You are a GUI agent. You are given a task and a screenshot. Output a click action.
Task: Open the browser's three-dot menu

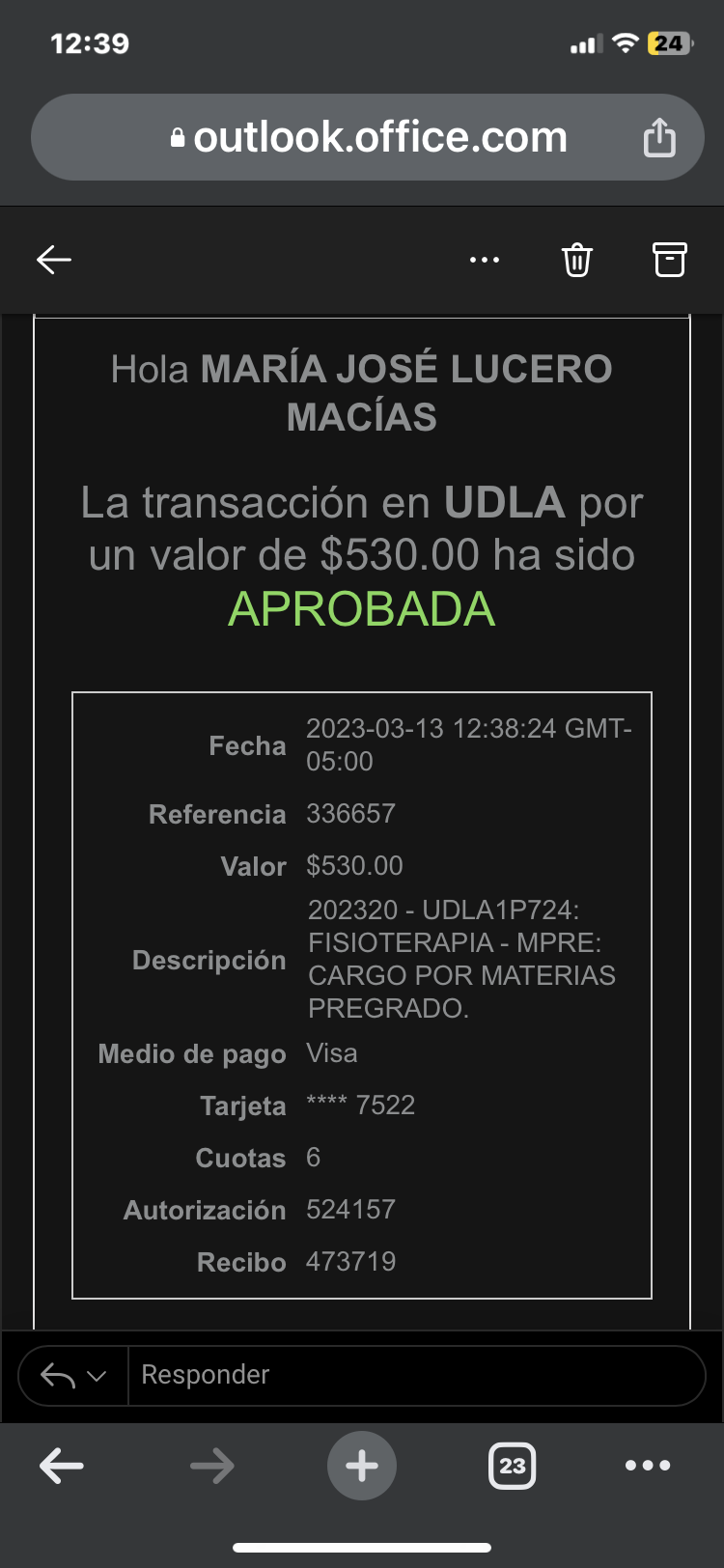[x=648, y=1466]
